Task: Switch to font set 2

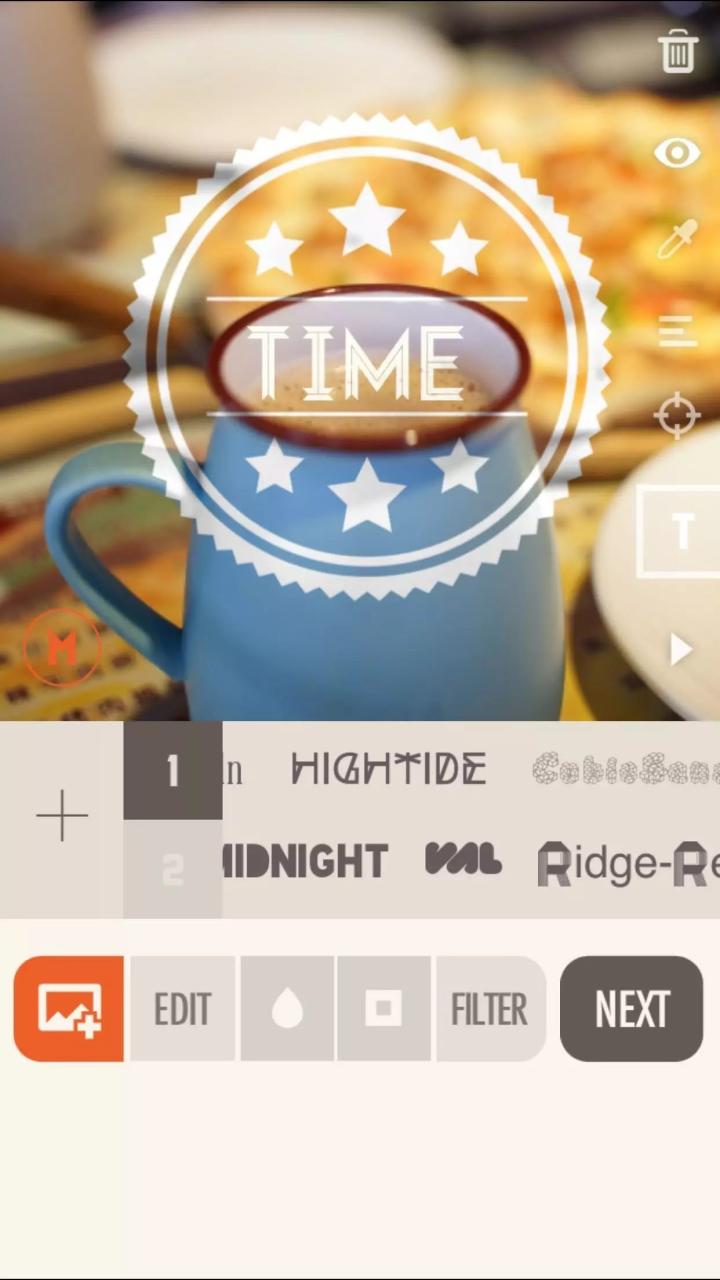Action: pos(173,870)
